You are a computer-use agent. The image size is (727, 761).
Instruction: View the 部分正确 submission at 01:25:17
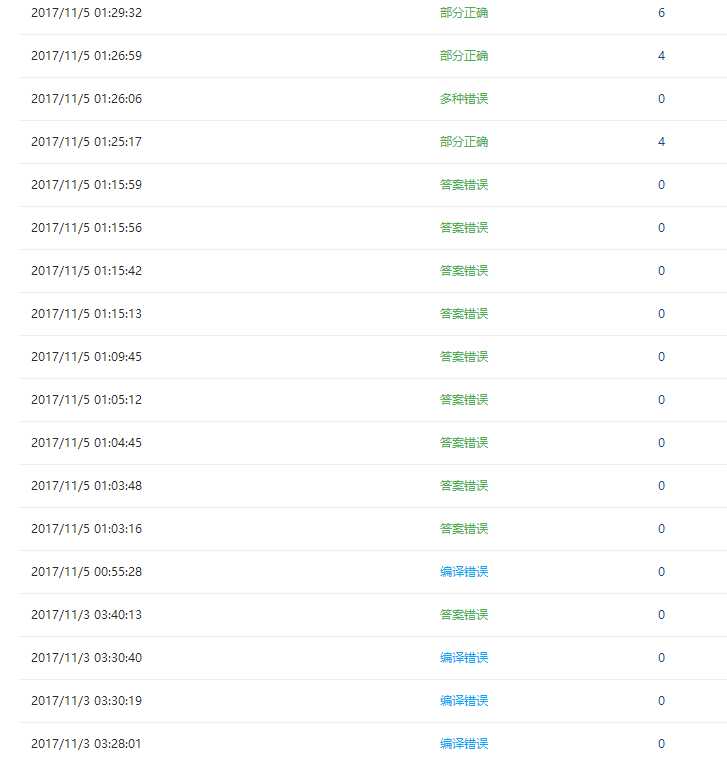pos(464,142)
